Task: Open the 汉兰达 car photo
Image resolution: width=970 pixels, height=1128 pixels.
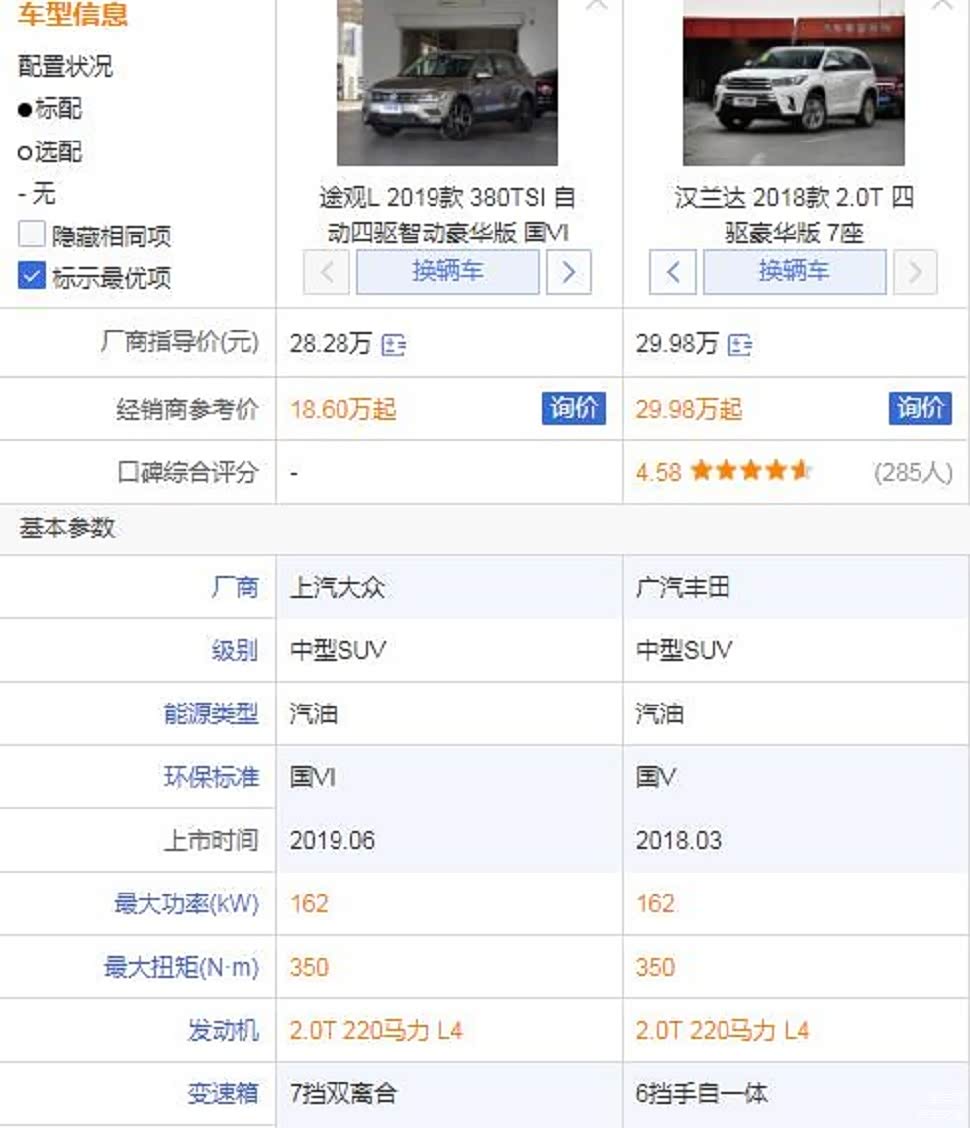Action: [x=794, y=81]
